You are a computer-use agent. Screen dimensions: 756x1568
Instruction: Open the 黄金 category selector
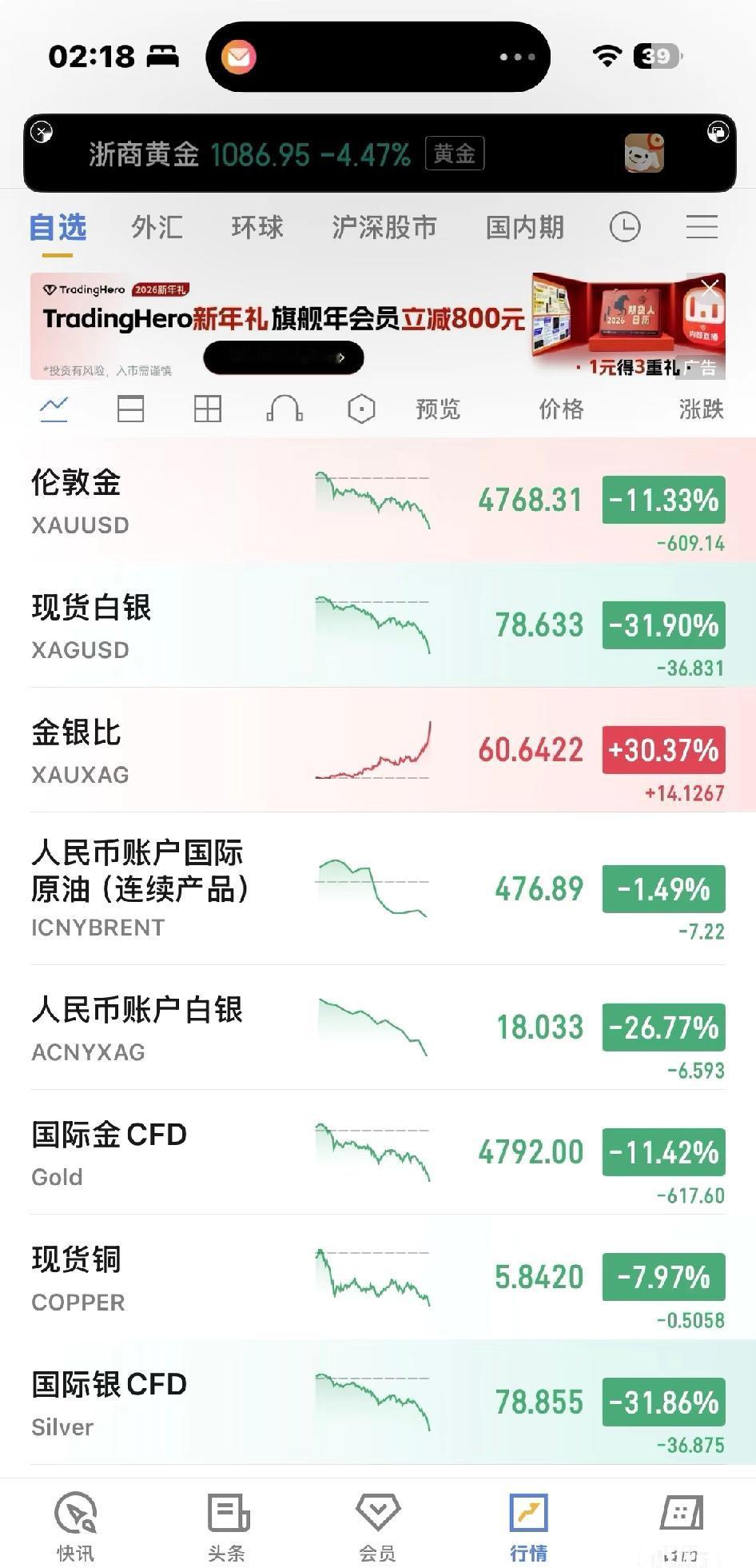click(454, 154)
